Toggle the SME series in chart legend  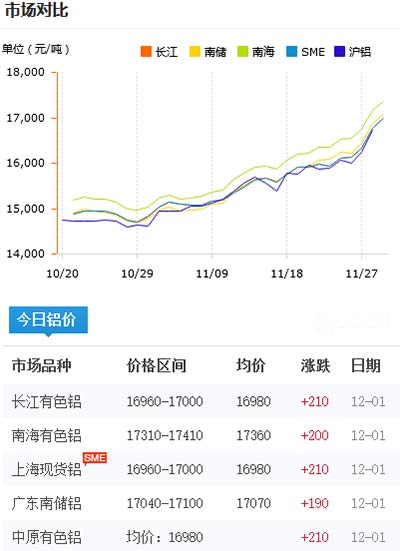(305, 52)
